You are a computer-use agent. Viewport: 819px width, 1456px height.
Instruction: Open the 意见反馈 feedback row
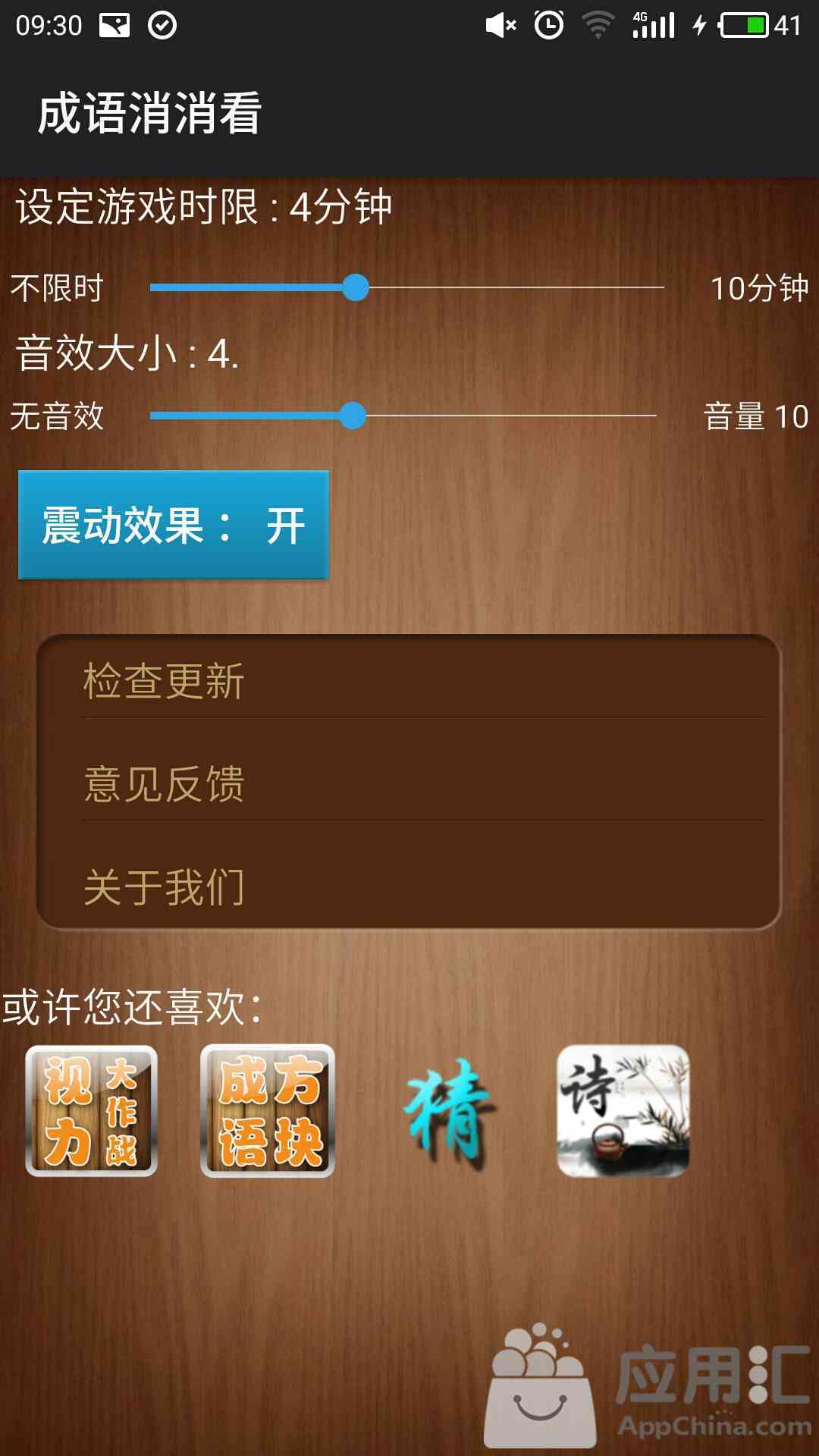click(x=409, y=783)
